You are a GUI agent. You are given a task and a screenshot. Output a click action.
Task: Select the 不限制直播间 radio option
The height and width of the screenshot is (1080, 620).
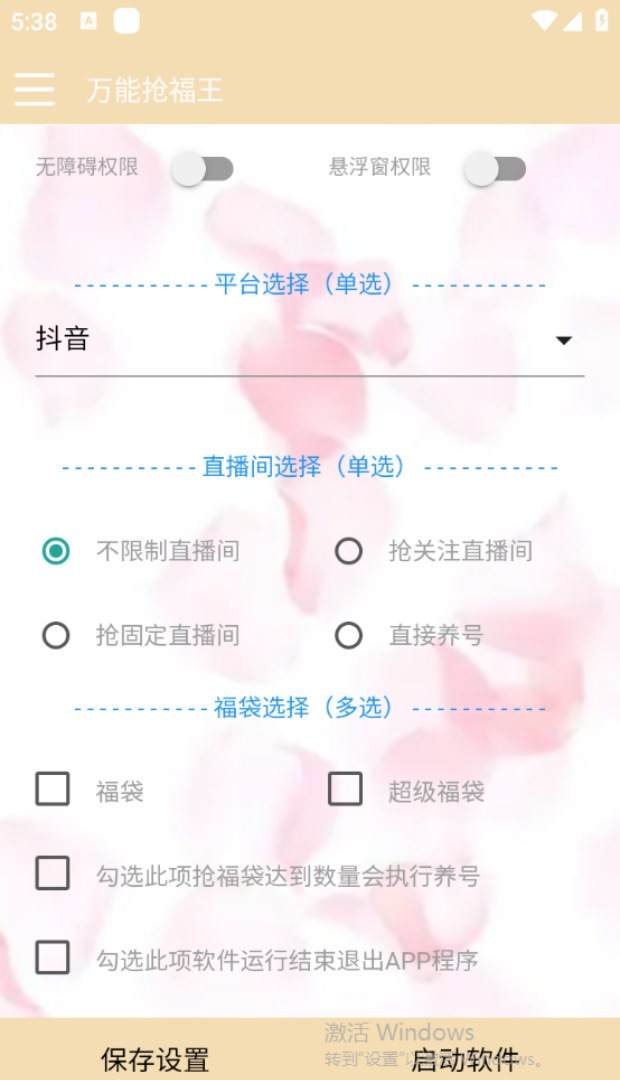(56, 551)
